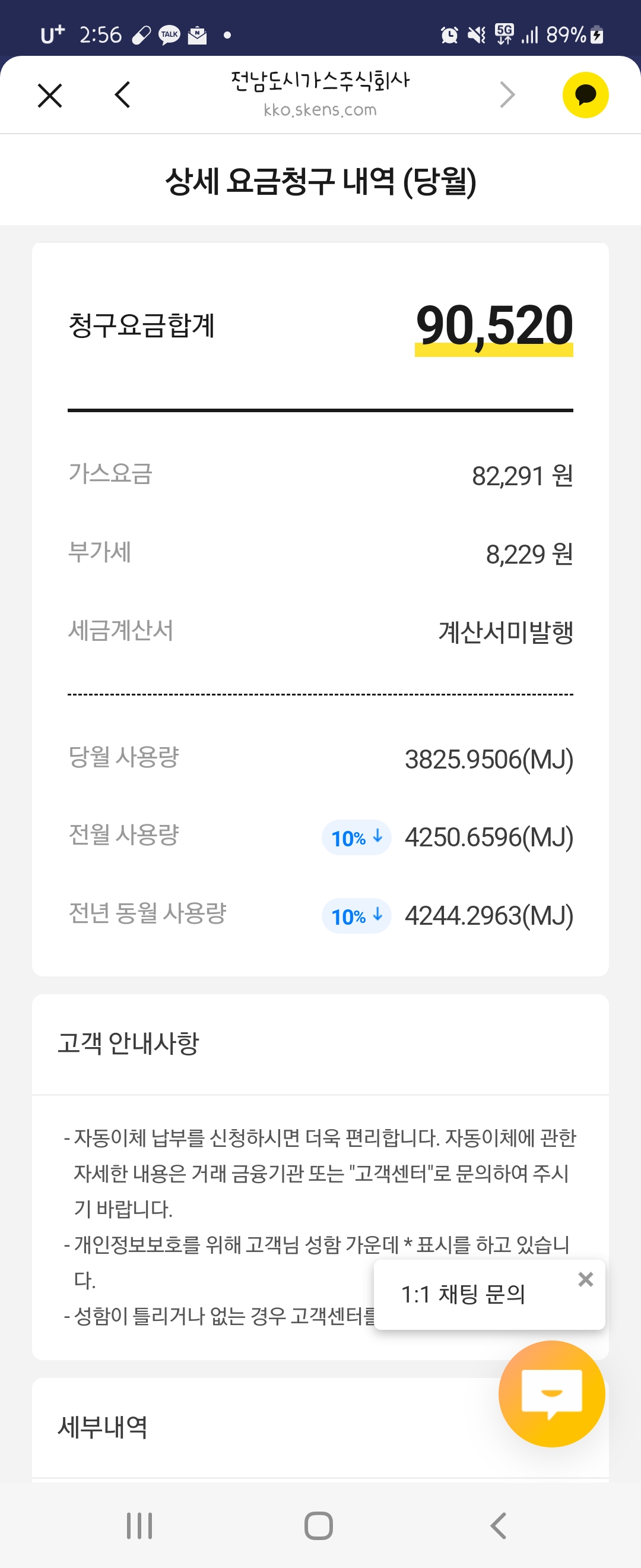This screenshot has width=641, height=1568.
Task: Open the yellow KakaoTalk chat icon
Action: (585, 95)
